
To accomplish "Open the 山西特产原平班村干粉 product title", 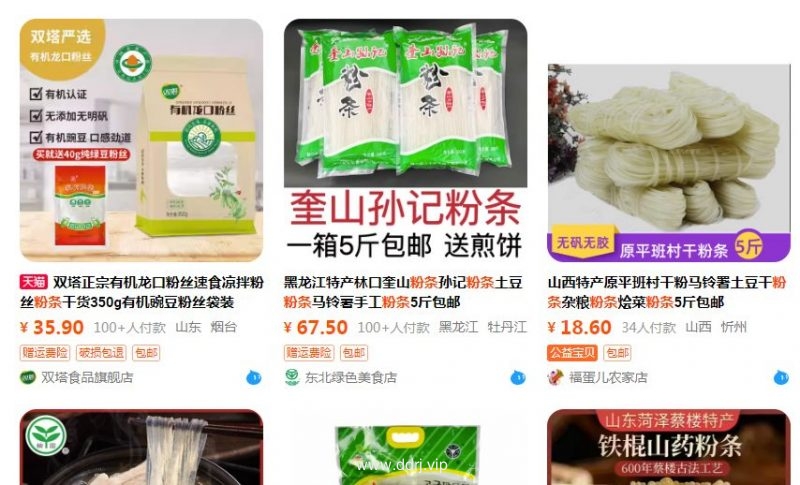I will [668, 292].
